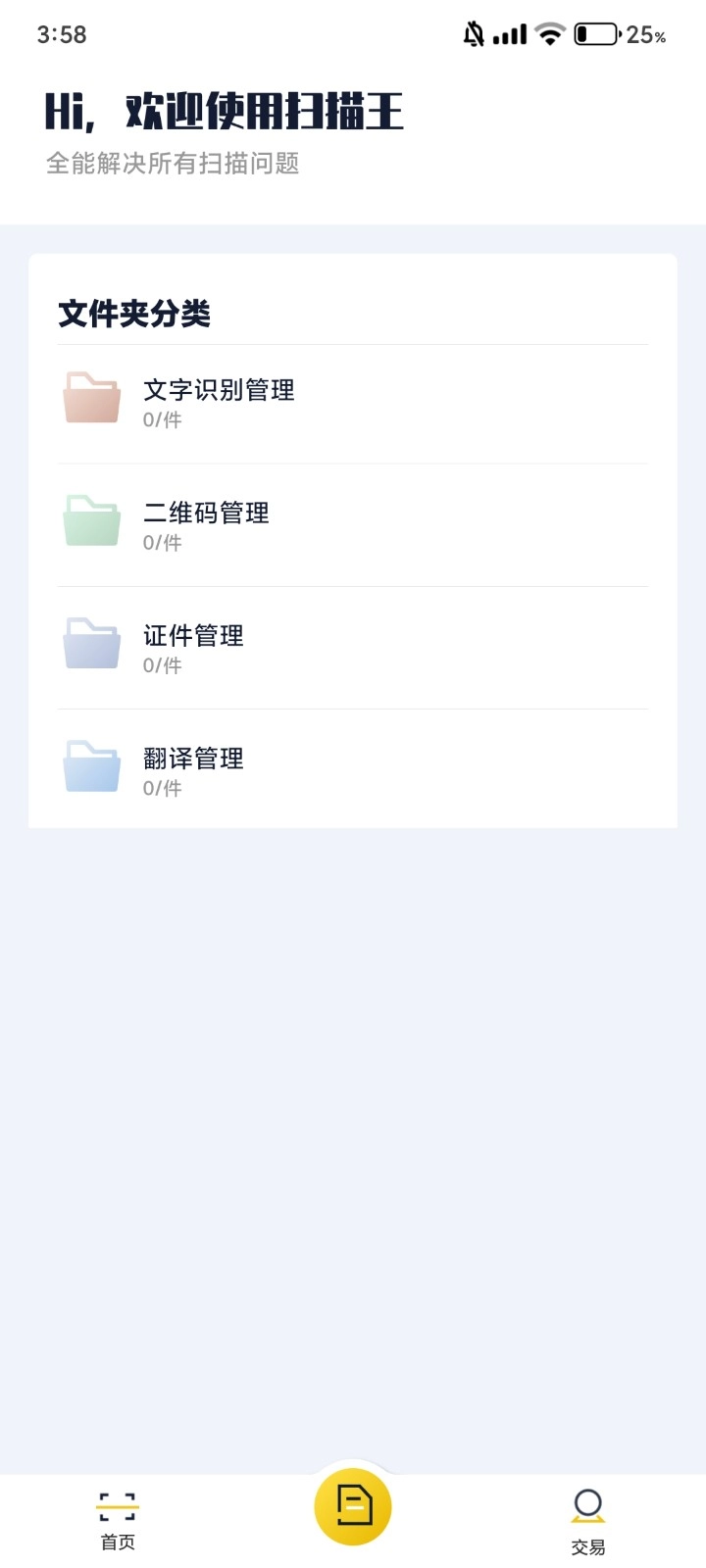Tap the cellular signal strength icon

[509, 32]
